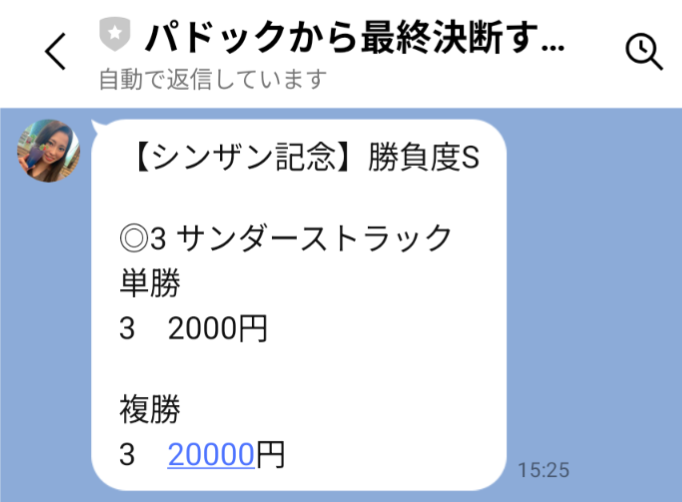Go back from this chat
Screen dimensions: 682x502
(56, 52)
